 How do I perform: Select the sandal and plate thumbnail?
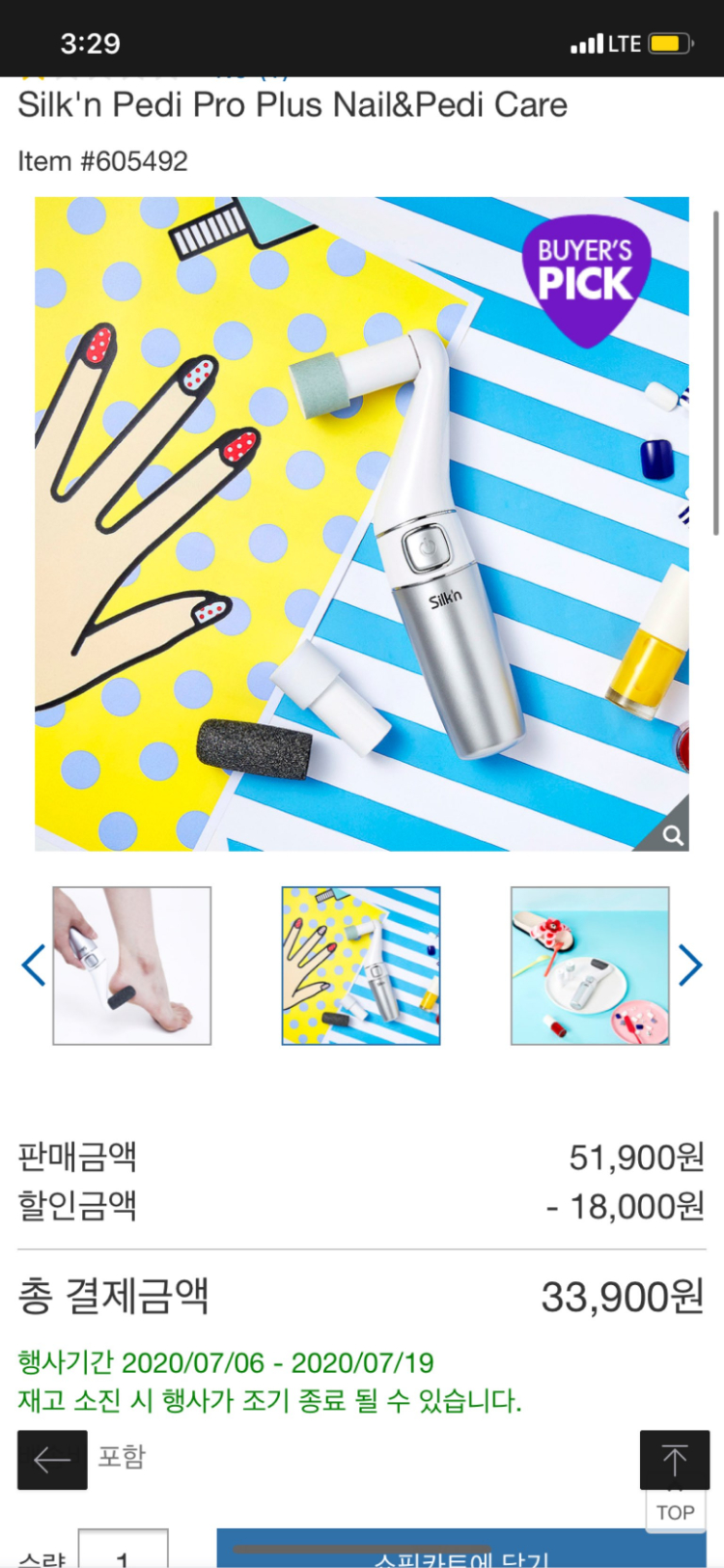coord(590,966)
